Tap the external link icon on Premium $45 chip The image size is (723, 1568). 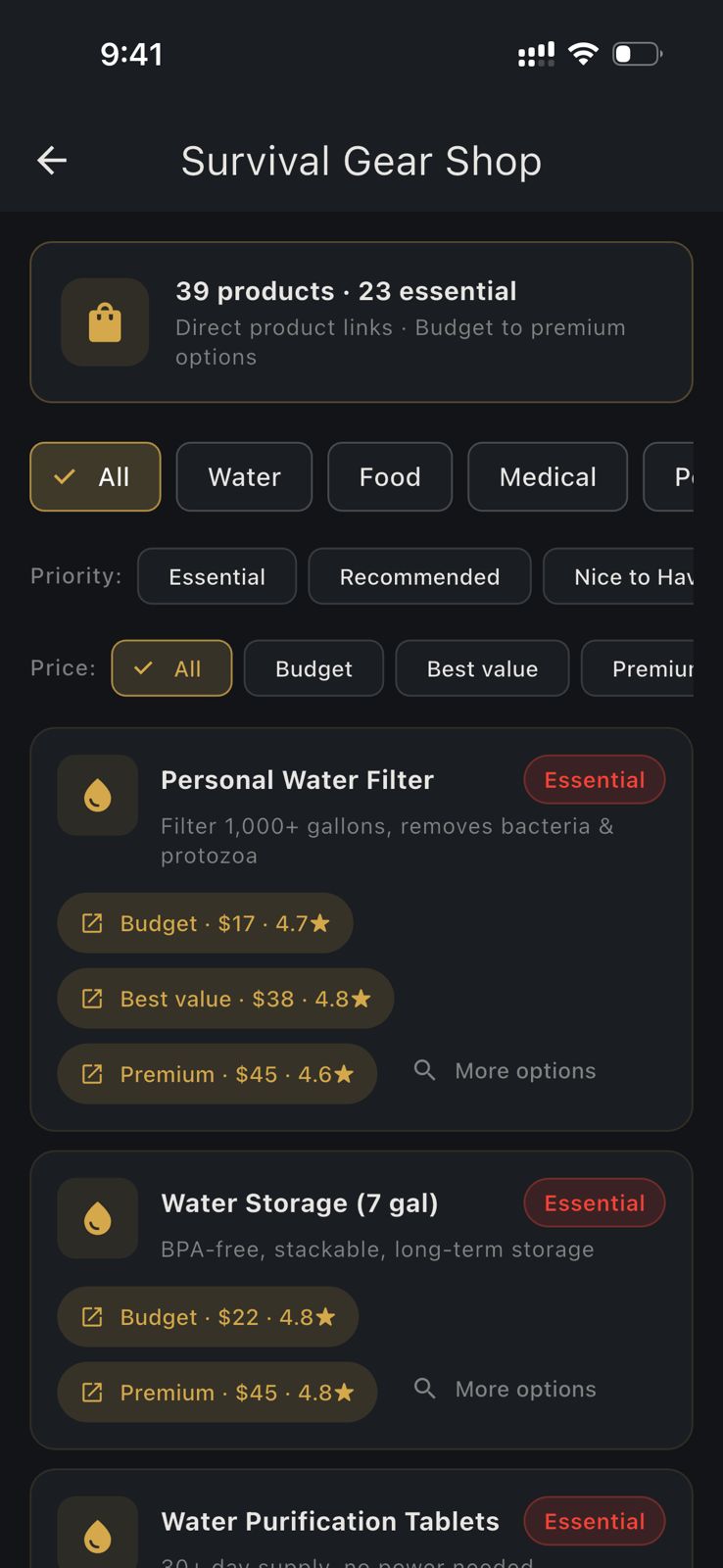click(93, 1073)
